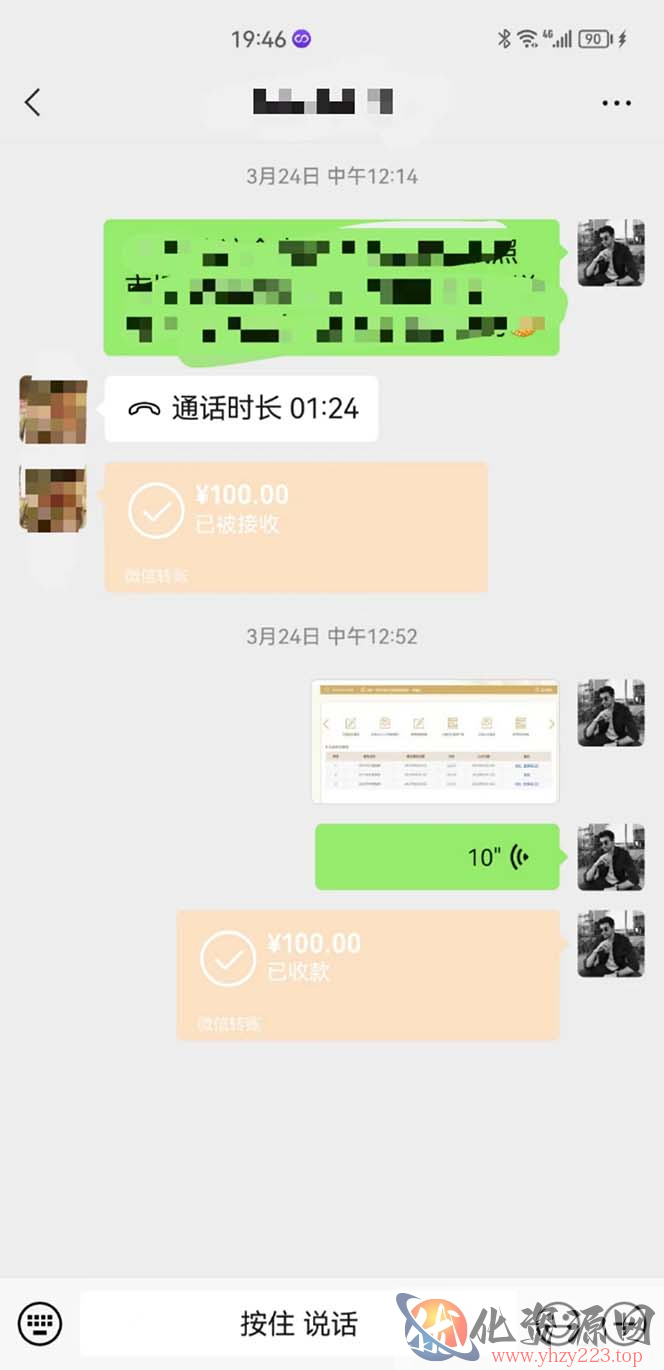Viewport: 664px width, 1370px height.
Task: Open the chat overflow menu
Action: (616, 102)
